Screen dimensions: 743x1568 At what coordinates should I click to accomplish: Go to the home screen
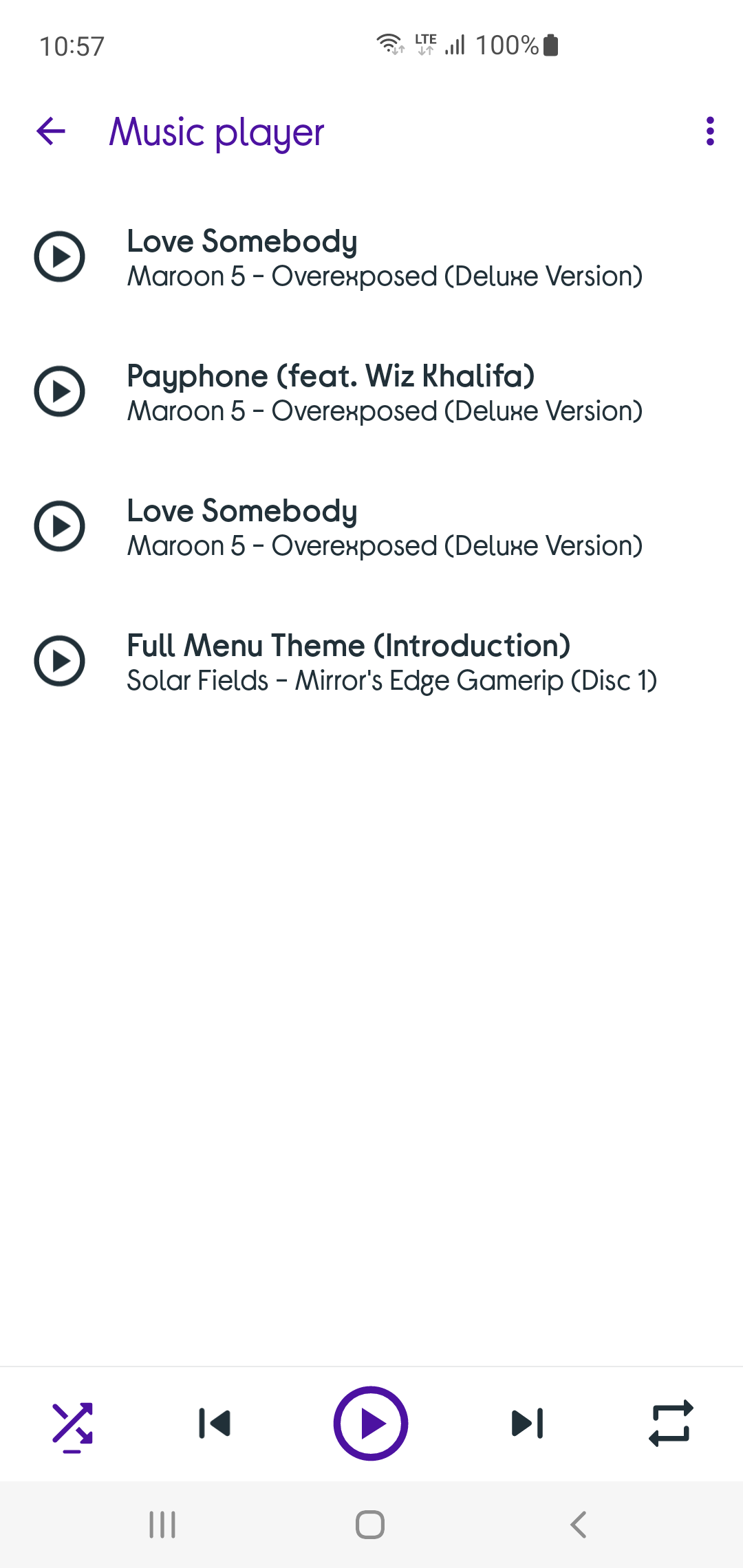(x=370, y=1525)
